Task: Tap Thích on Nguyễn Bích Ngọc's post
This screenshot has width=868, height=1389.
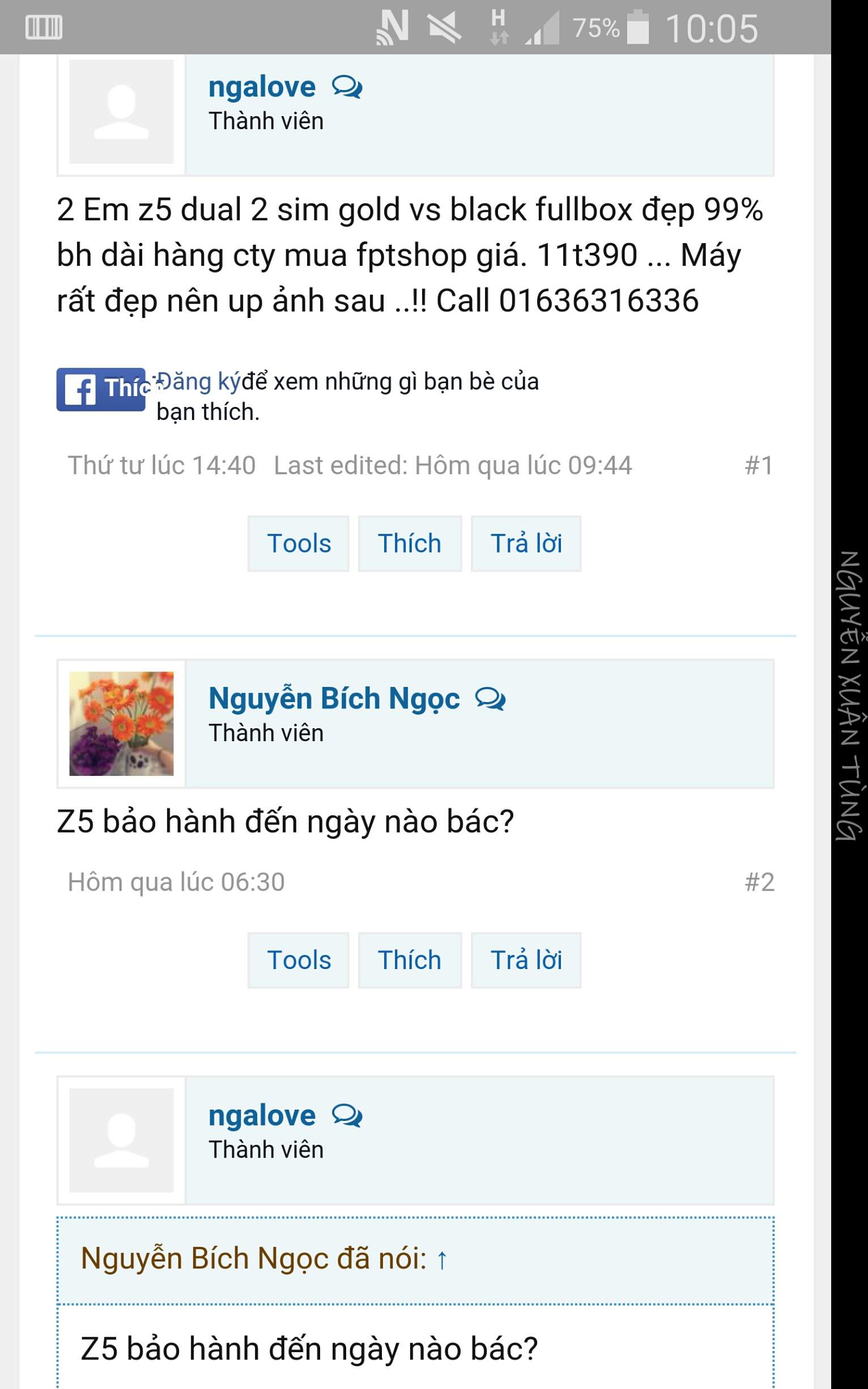Action: pos(409,960)
